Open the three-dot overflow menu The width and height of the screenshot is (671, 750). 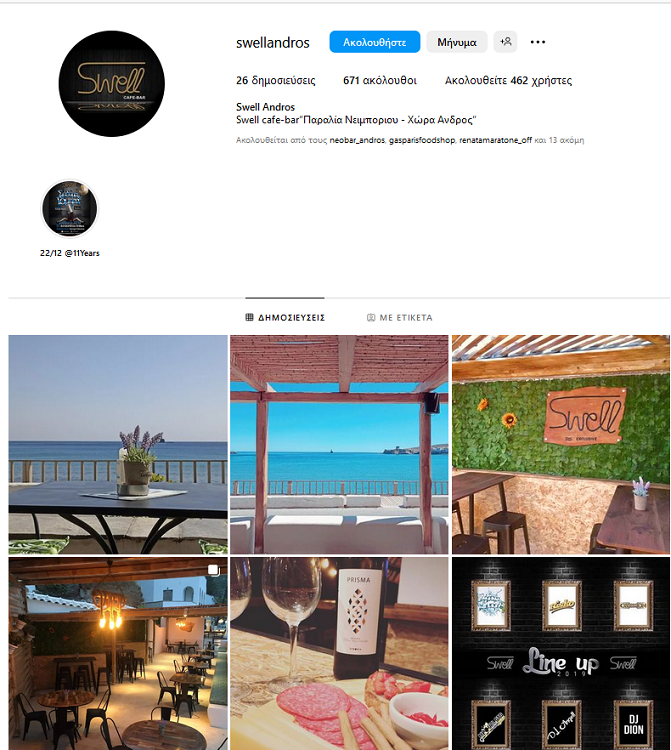click(538, 42)
